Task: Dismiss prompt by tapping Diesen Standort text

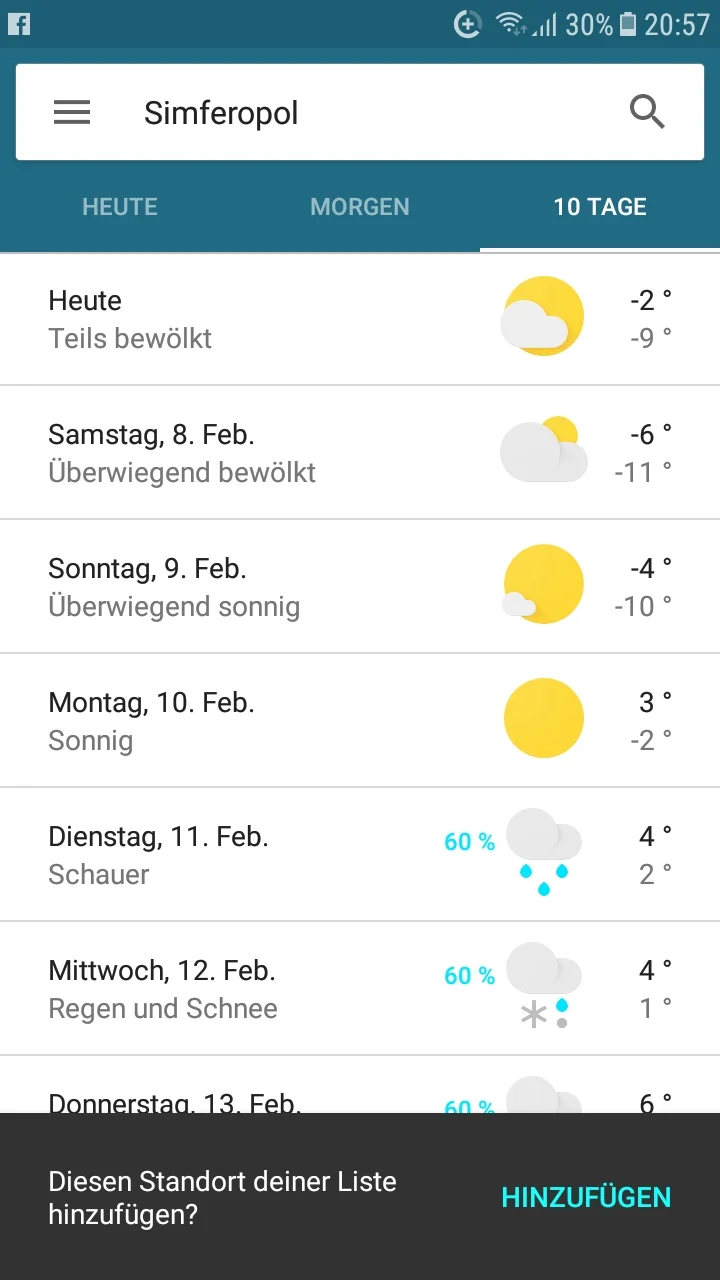Action: click(x=222, y=1197)
